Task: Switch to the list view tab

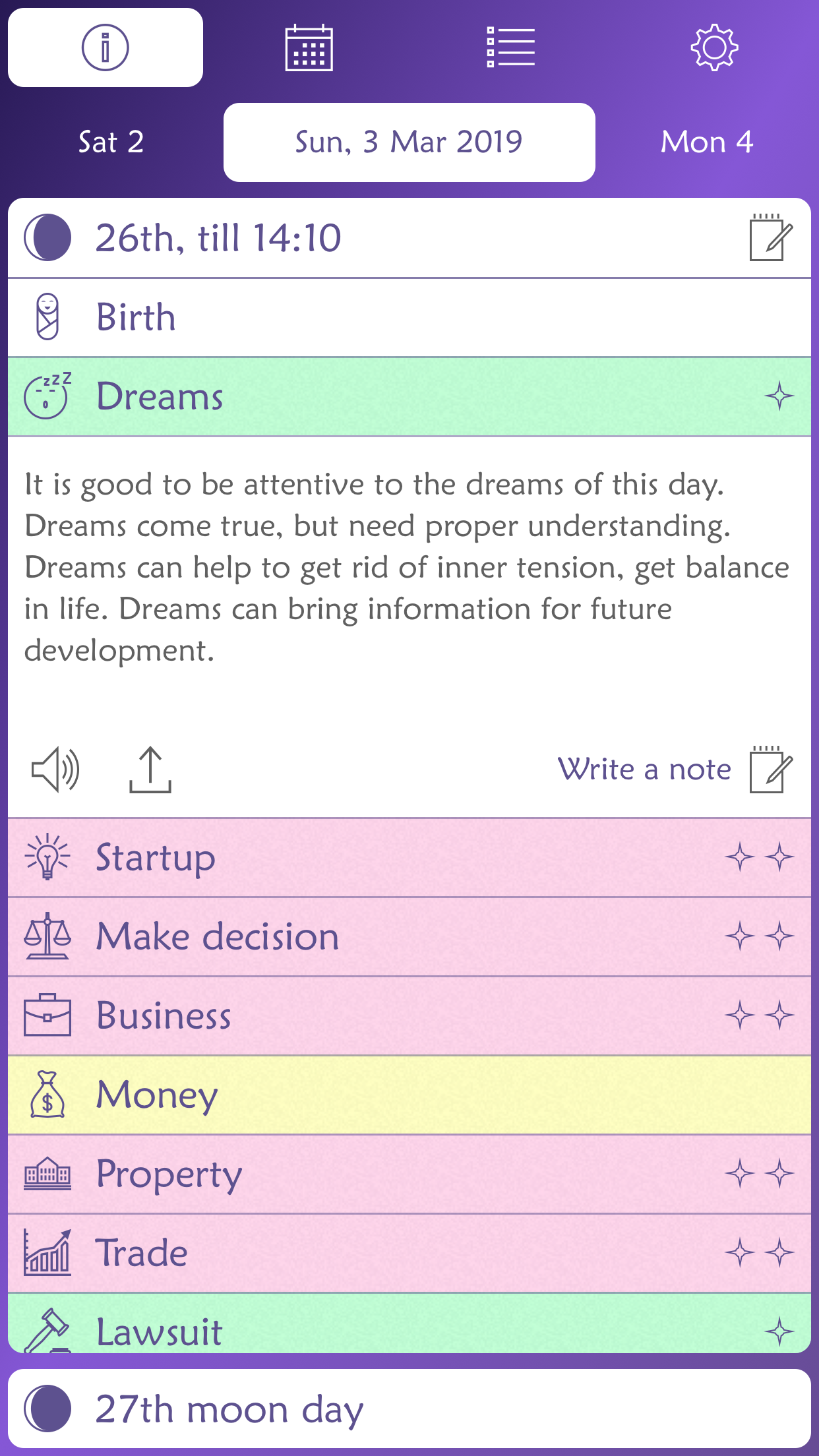Action: (511, 47)
